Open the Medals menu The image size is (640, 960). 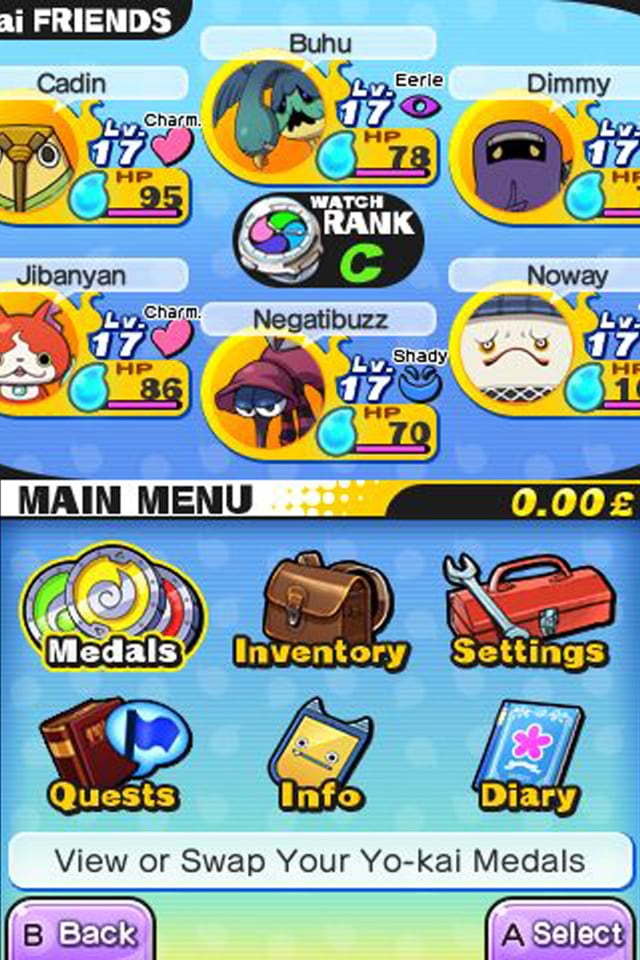[x=112, y=610]
